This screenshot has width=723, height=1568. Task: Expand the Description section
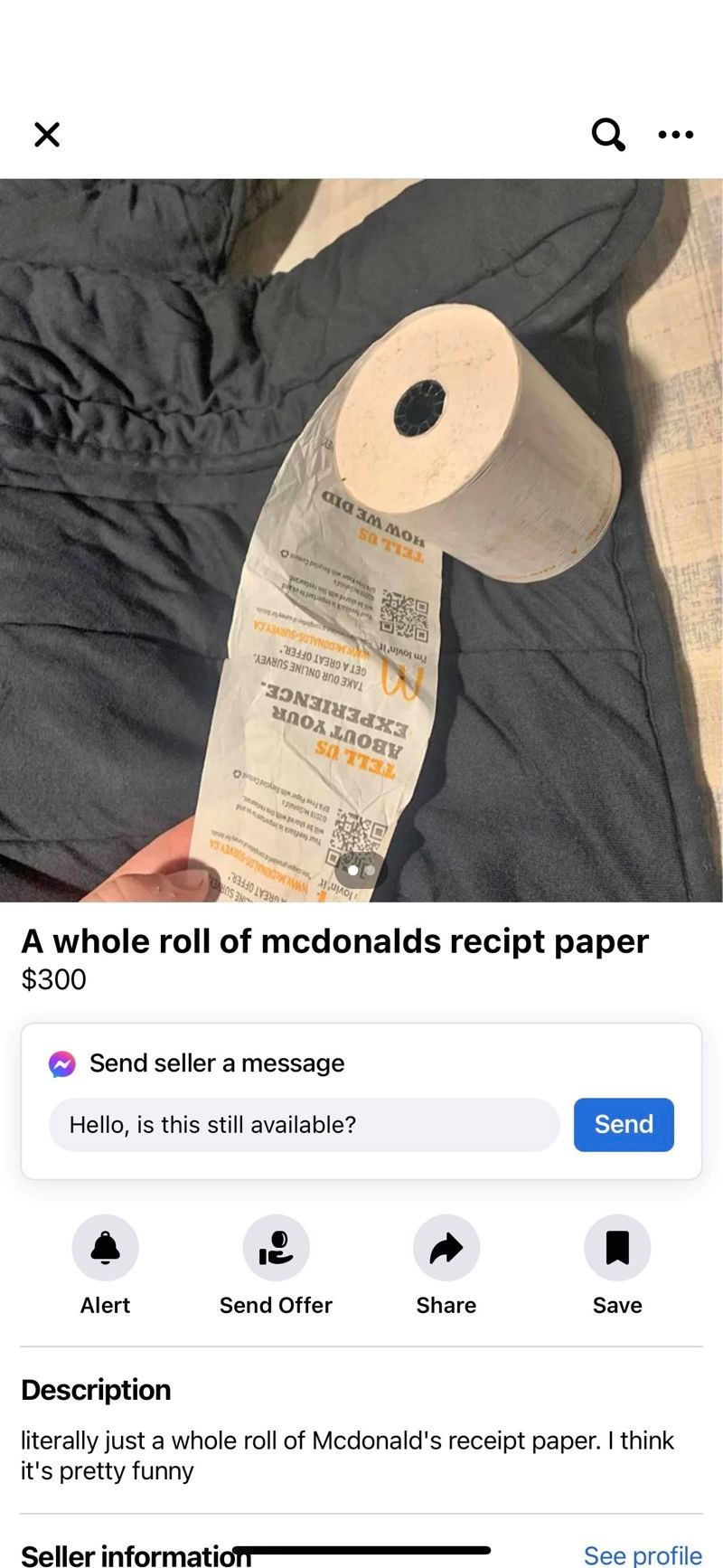[x=96, y=1389]
